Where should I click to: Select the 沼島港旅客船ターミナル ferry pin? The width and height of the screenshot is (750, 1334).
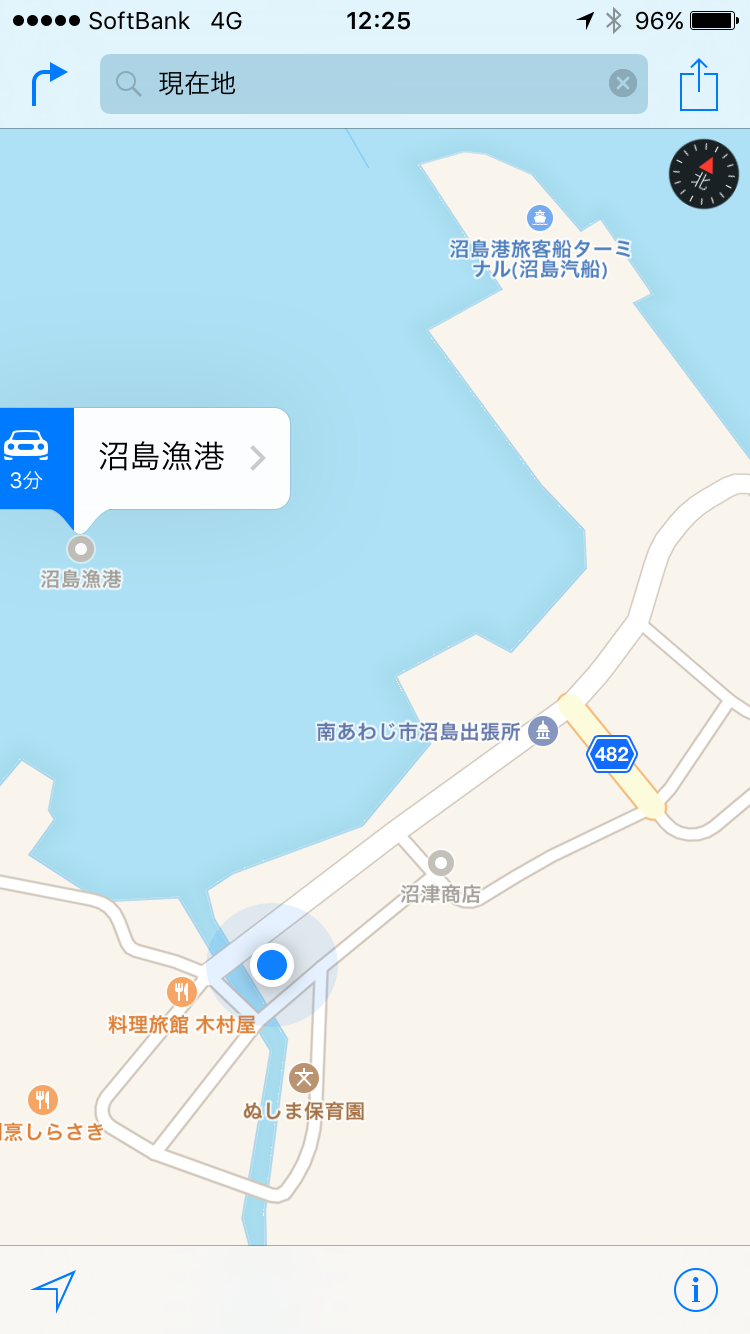540,217
